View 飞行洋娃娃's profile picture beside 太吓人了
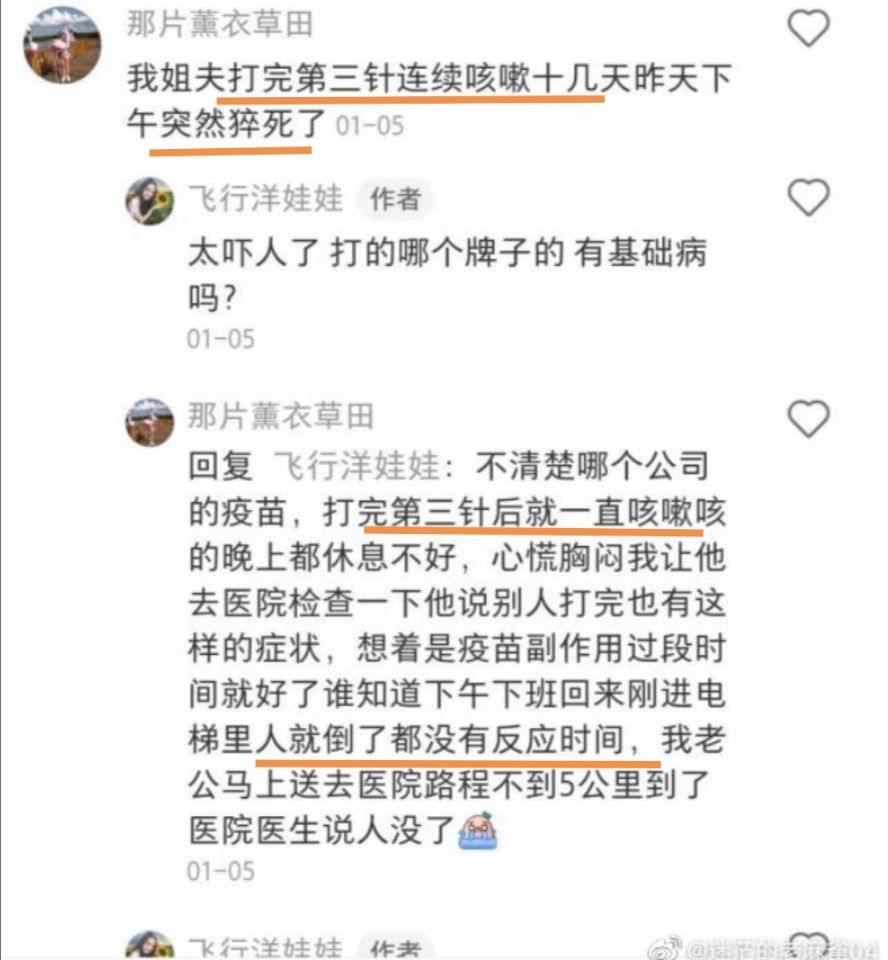The width and height of the screenshot is (888, 960). (149, 201)
